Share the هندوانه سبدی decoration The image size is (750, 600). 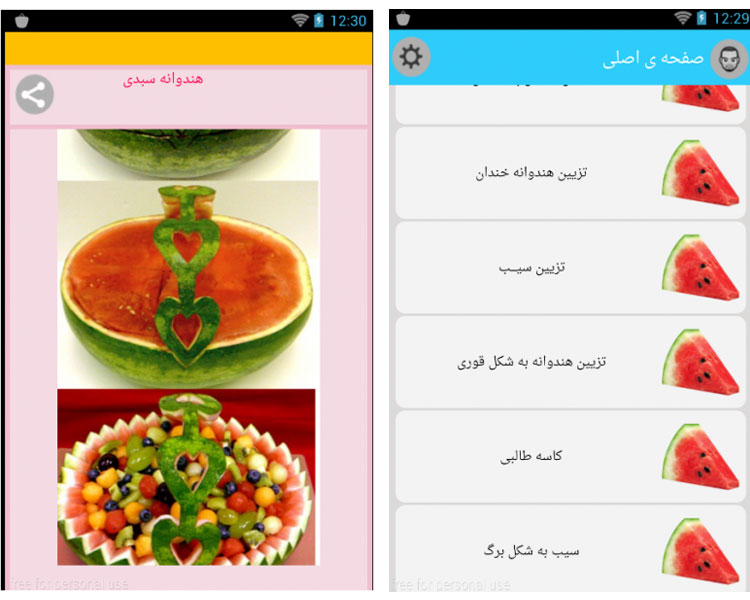(34, 95)
